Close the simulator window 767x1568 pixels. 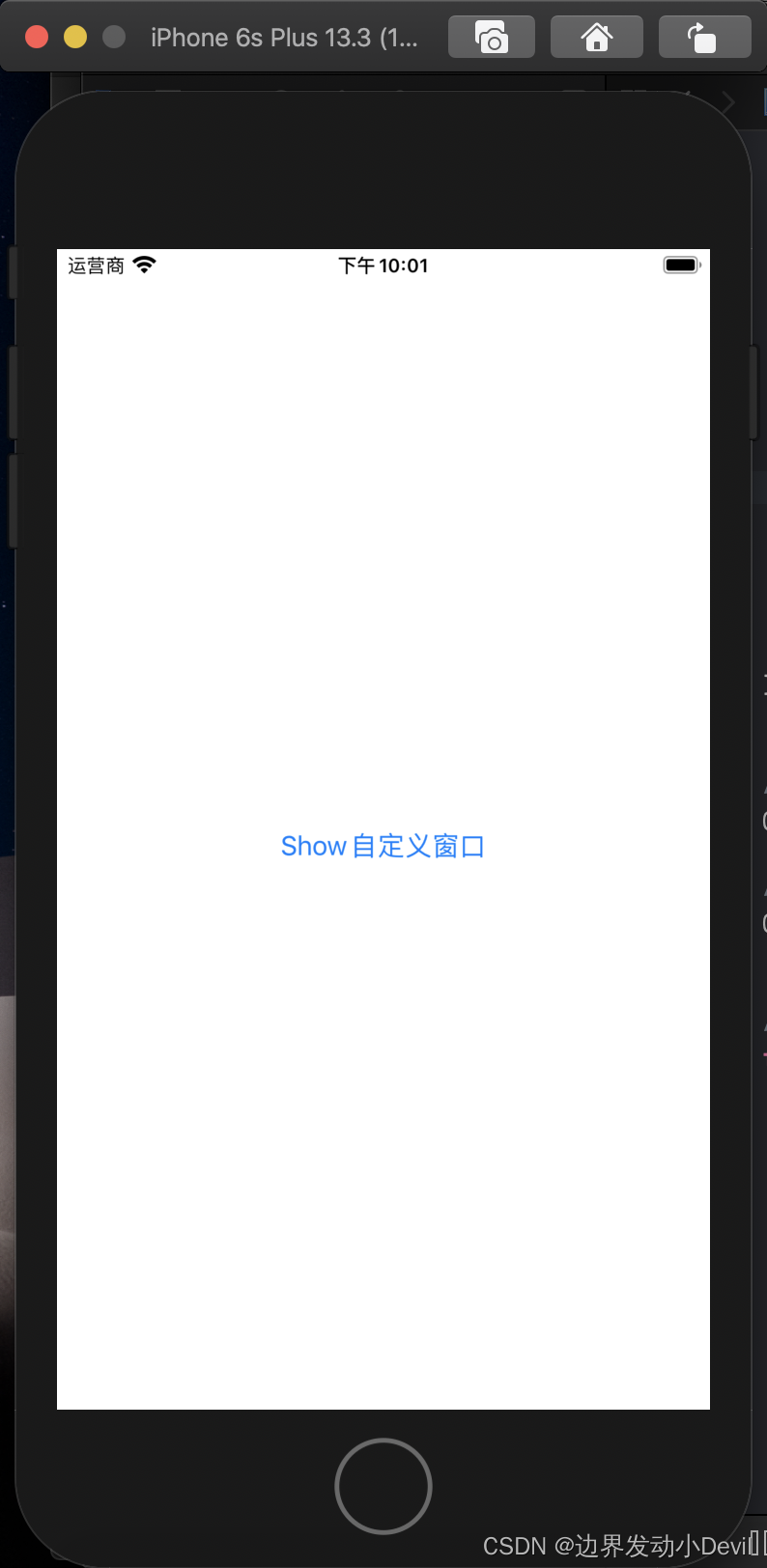[x=37, y=38]
